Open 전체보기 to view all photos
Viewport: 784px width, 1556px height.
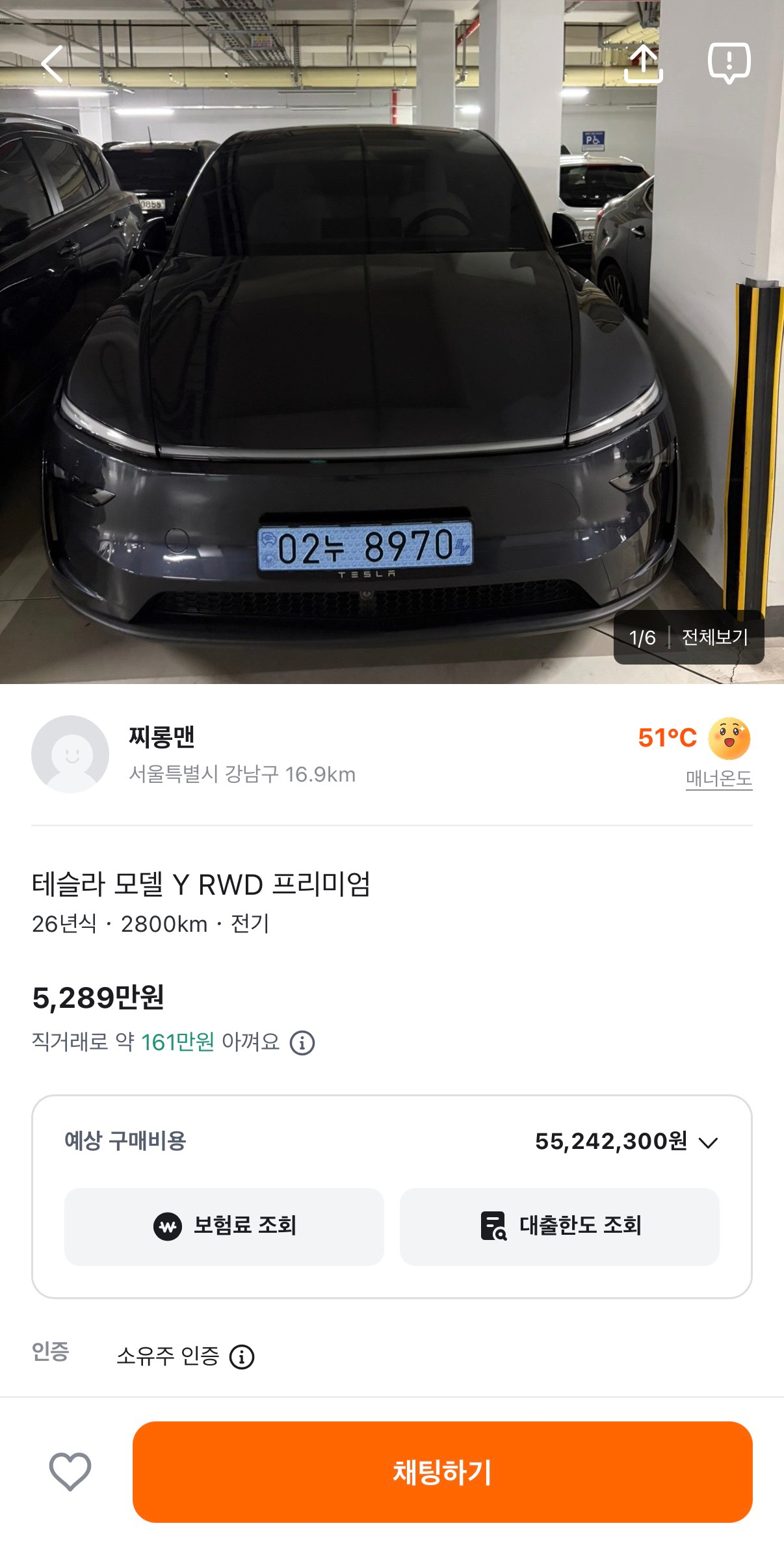tap(714, 637)
